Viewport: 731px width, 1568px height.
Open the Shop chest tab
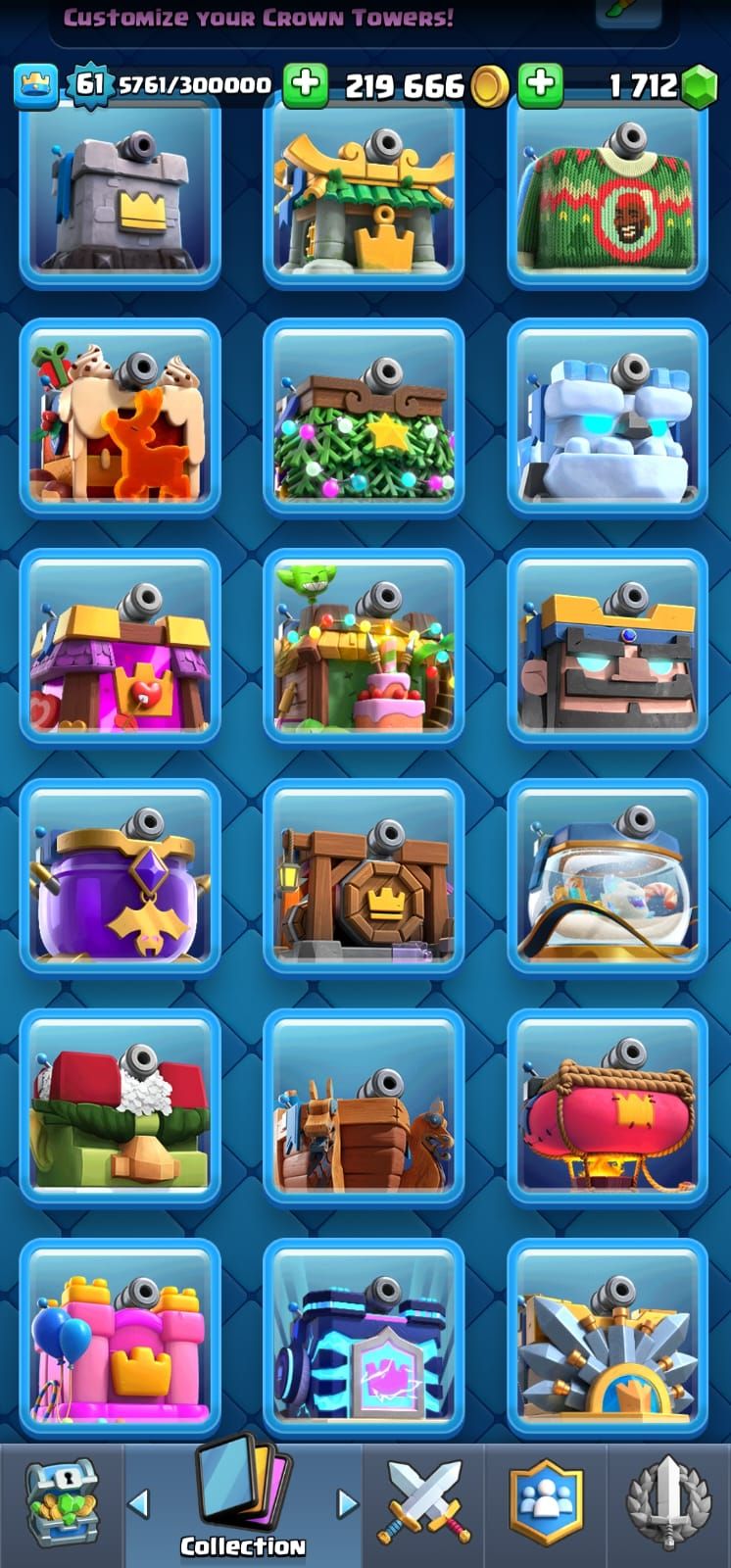(61, 1504)
